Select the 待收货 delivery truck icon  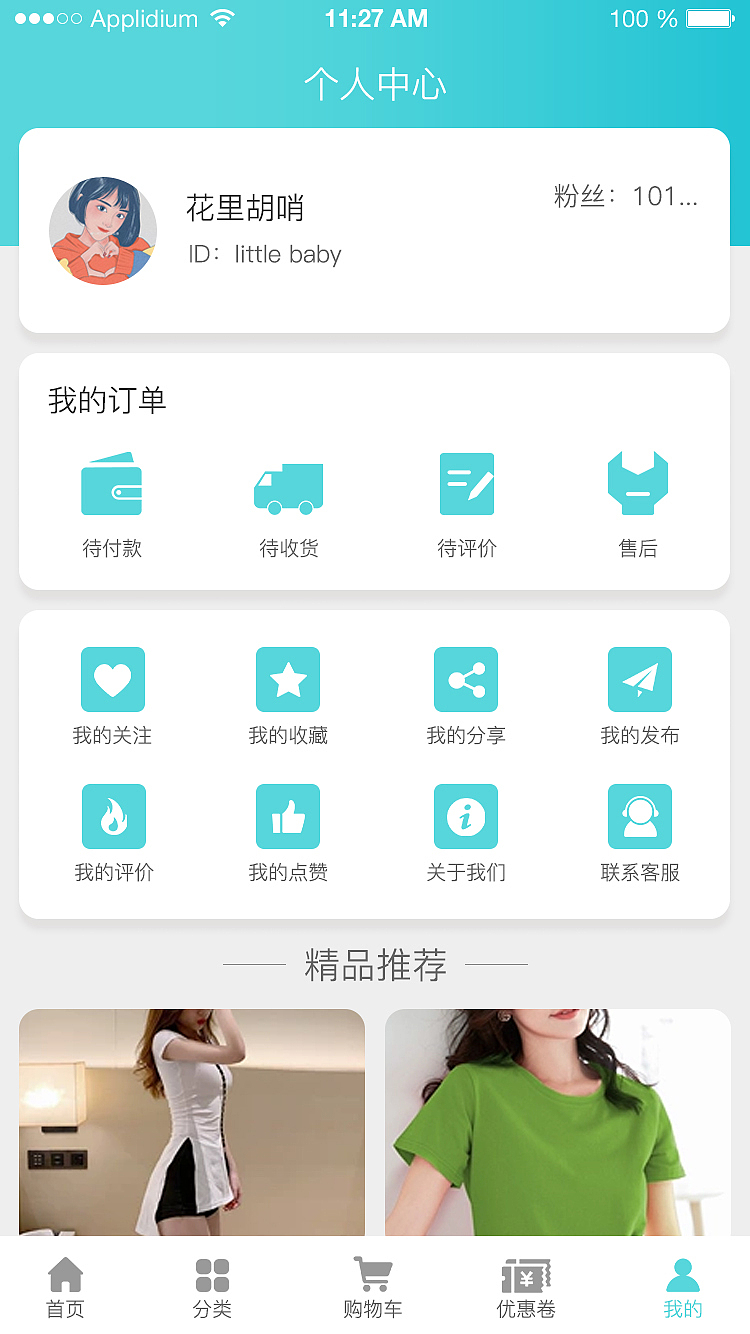point(289,485)
